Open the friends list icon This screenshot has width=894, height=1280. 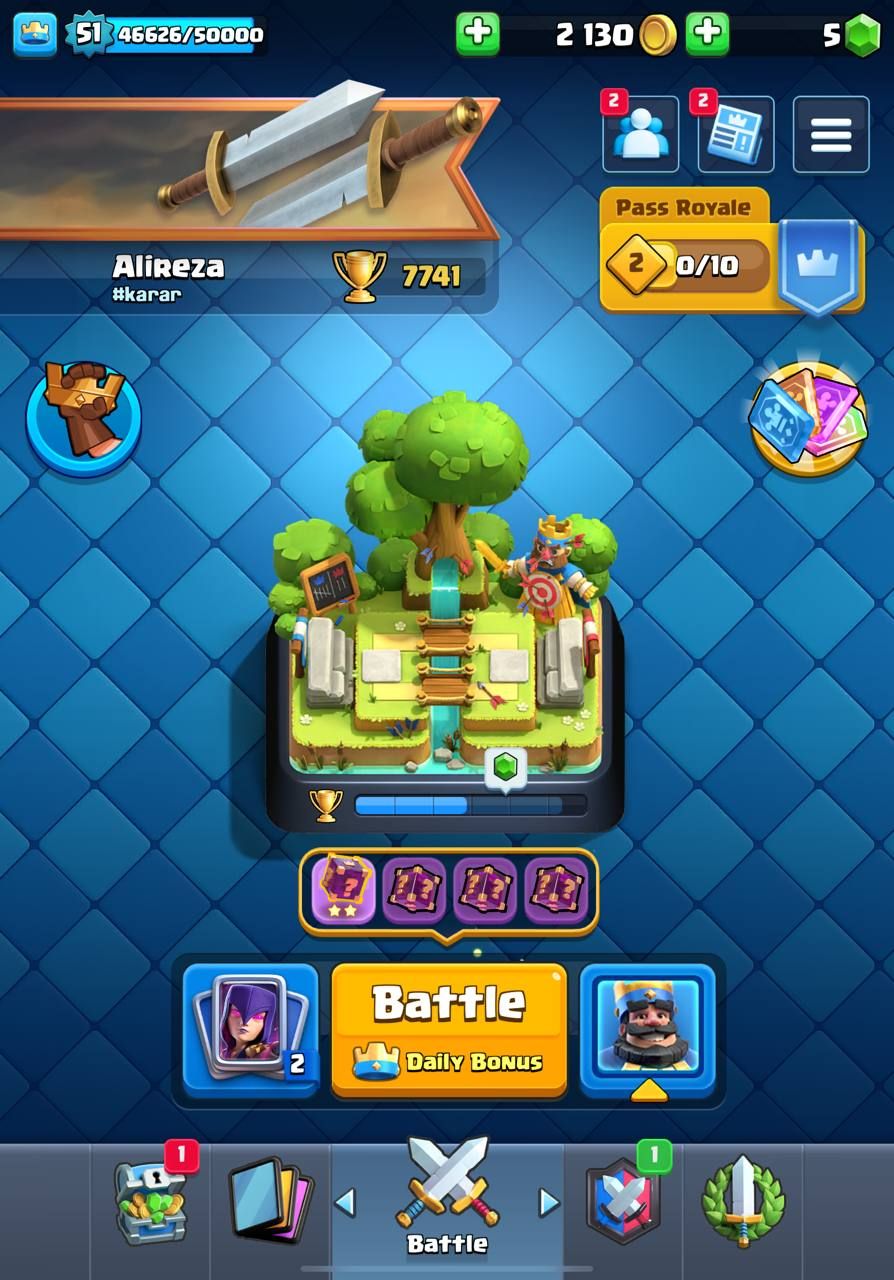[x=640, y=135]
